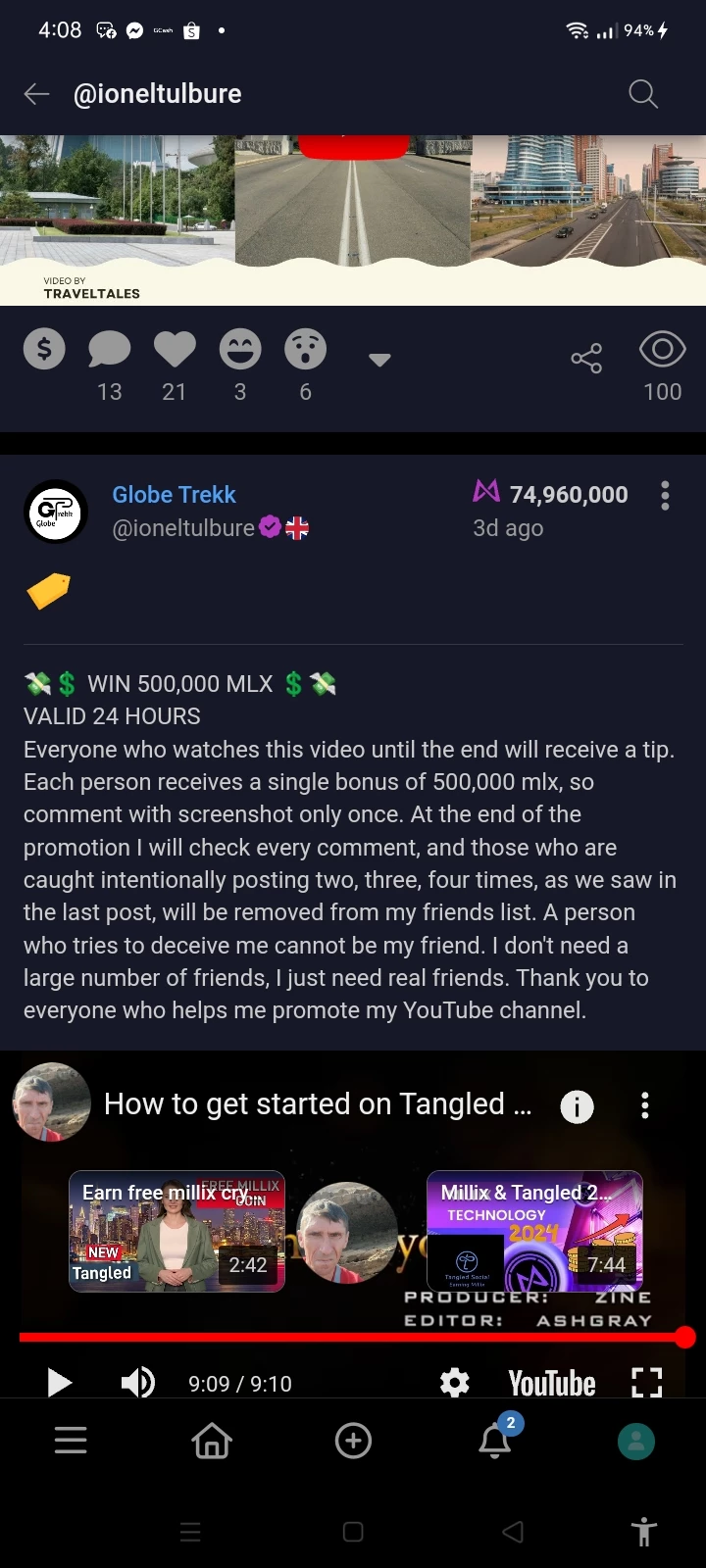
Task: Open search in the top bar
Action: pyautogui.click(x=643, y=94)
